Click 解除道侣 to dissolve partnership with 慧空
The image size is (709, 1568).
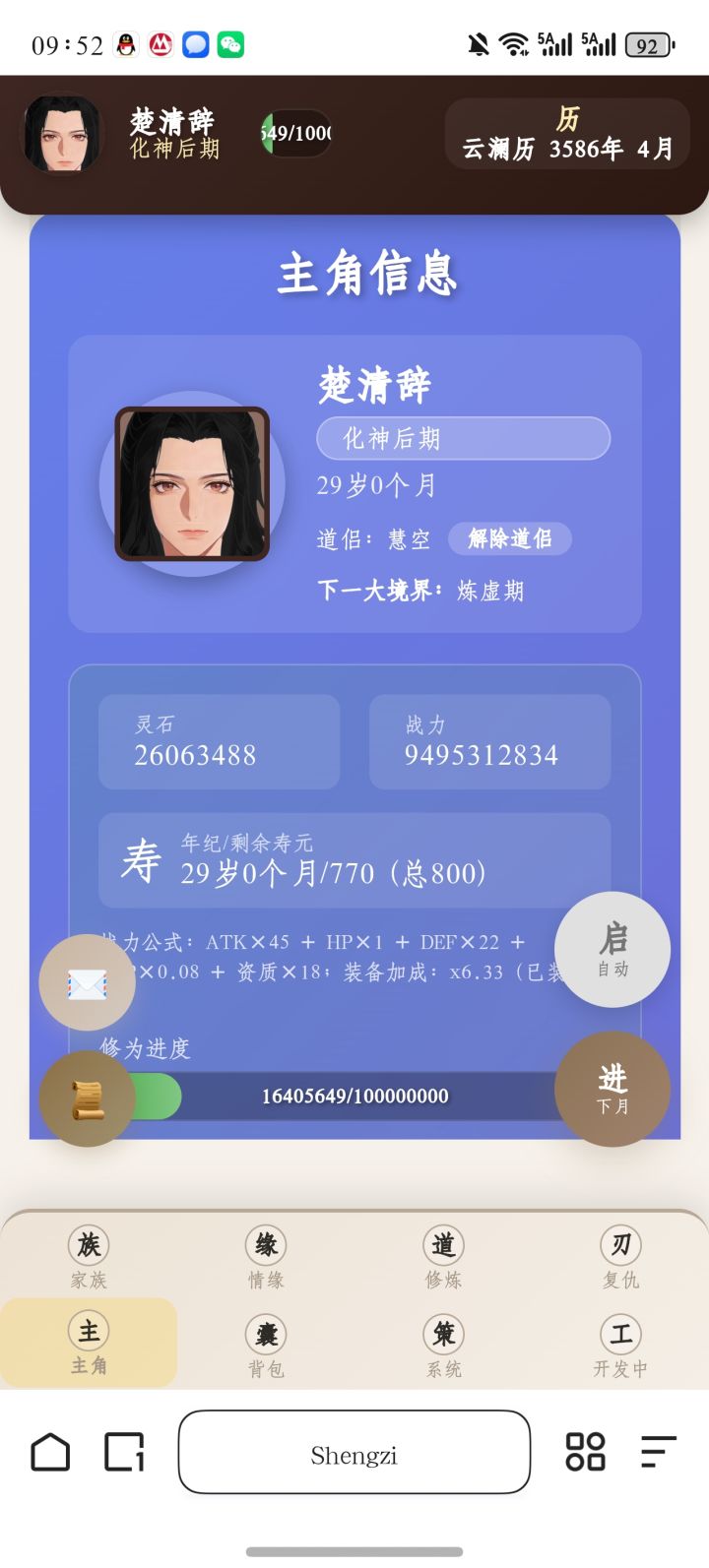[x=510, y=538]
